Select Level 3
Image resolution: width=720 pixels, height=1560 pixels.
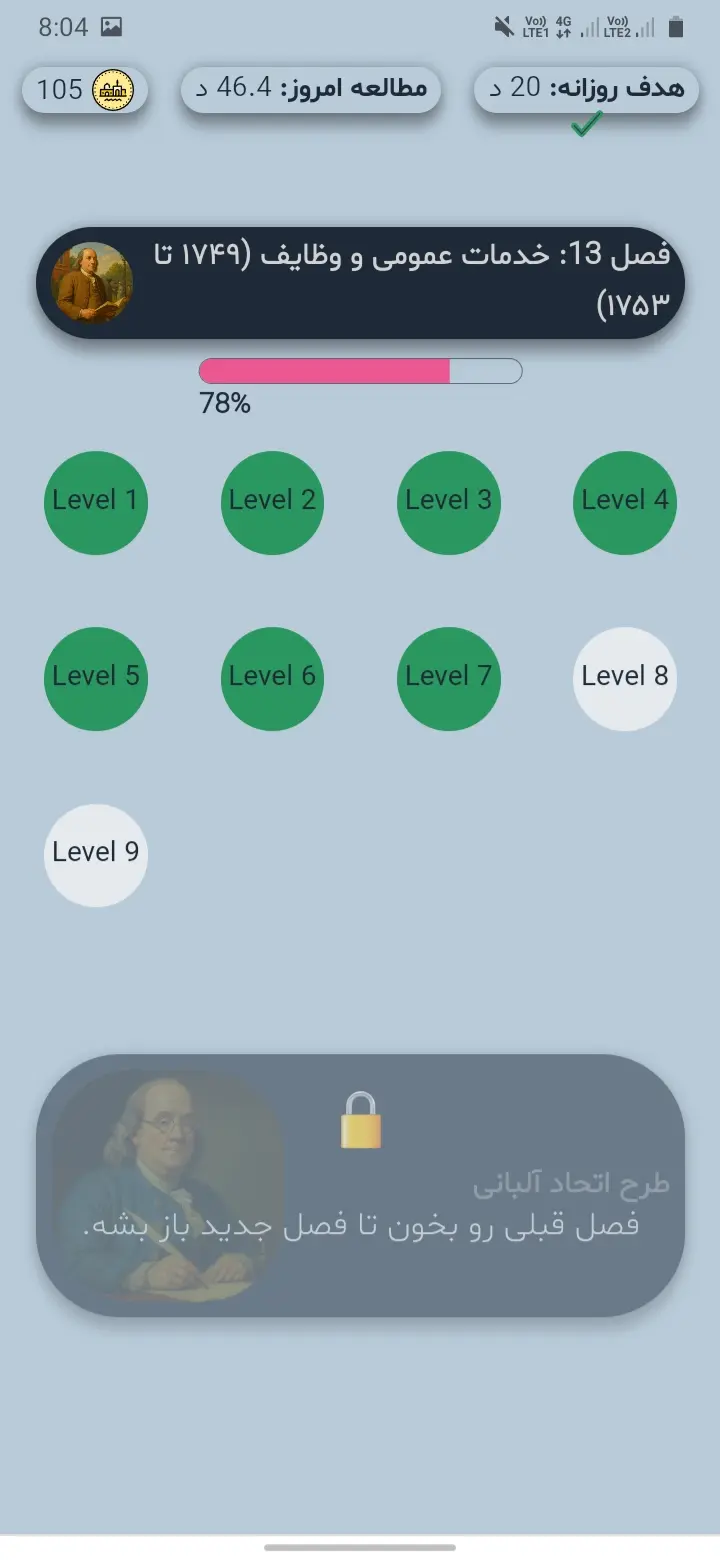448,502
